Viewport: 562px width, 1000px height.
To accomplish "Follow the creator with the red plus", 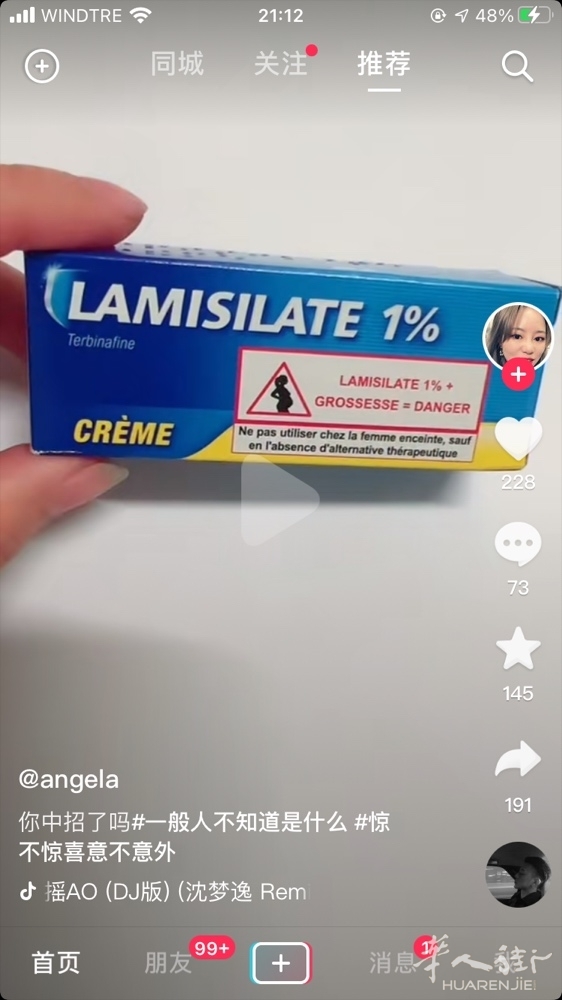I will pyautogui.click(x=518, y=374).
